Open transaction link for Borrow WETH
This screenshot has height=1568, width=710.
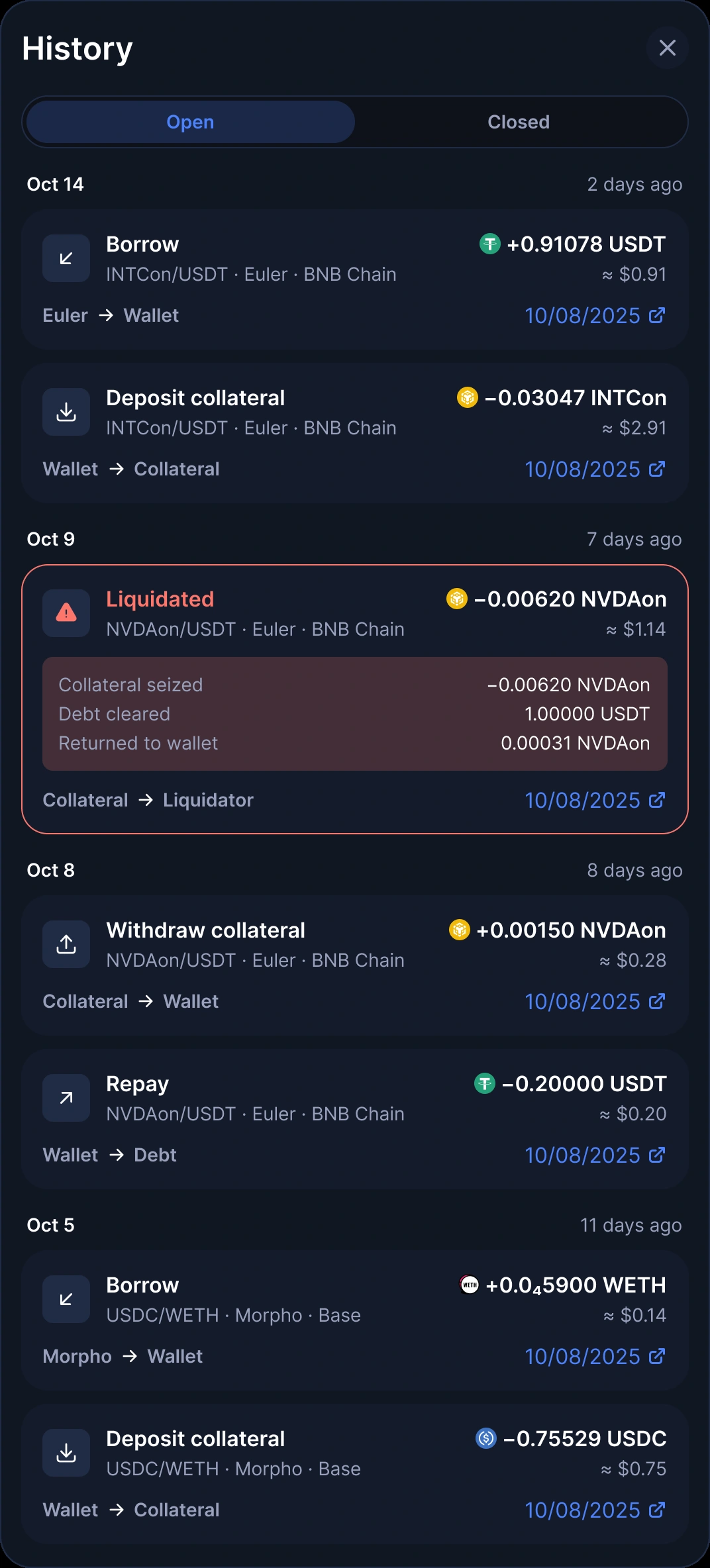(x=595, y=1357)
